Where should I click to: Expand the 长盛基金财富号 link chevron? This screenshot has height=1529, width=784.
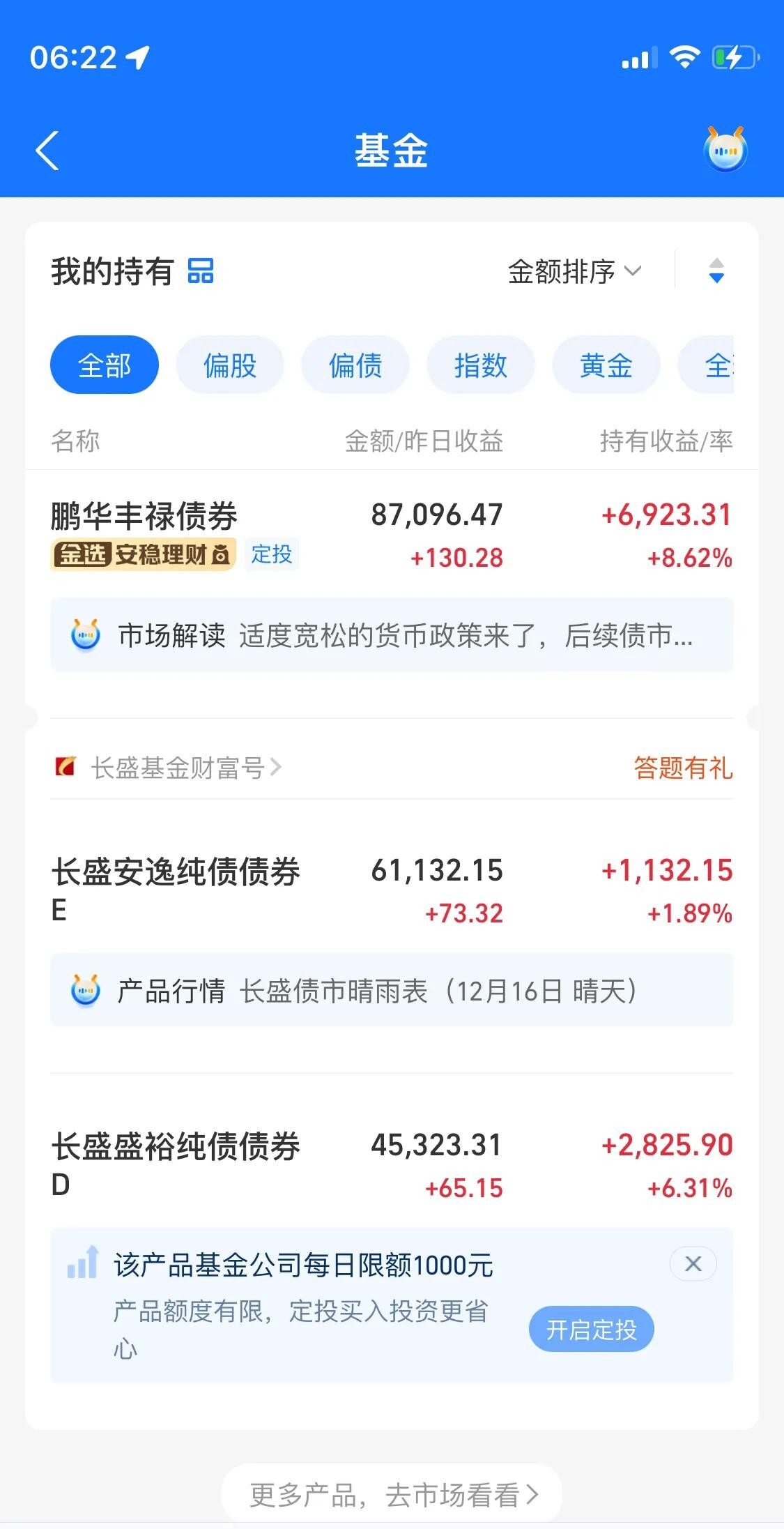278,766
